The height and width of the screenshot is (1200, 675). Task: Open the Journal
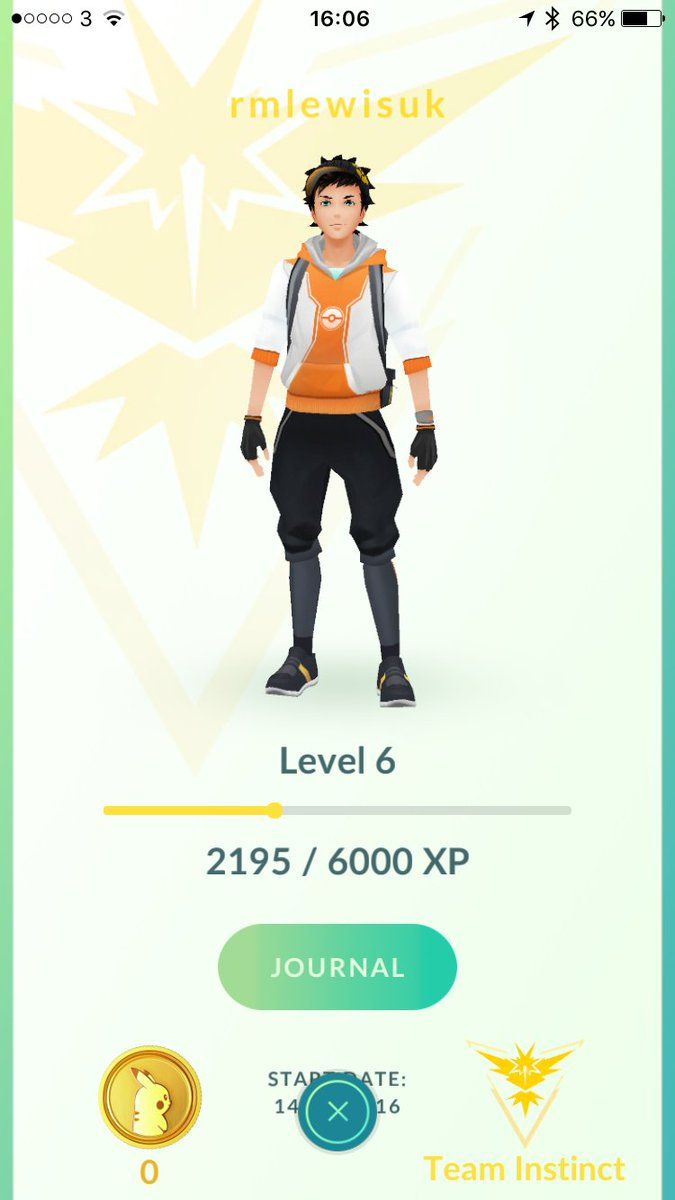337,967
